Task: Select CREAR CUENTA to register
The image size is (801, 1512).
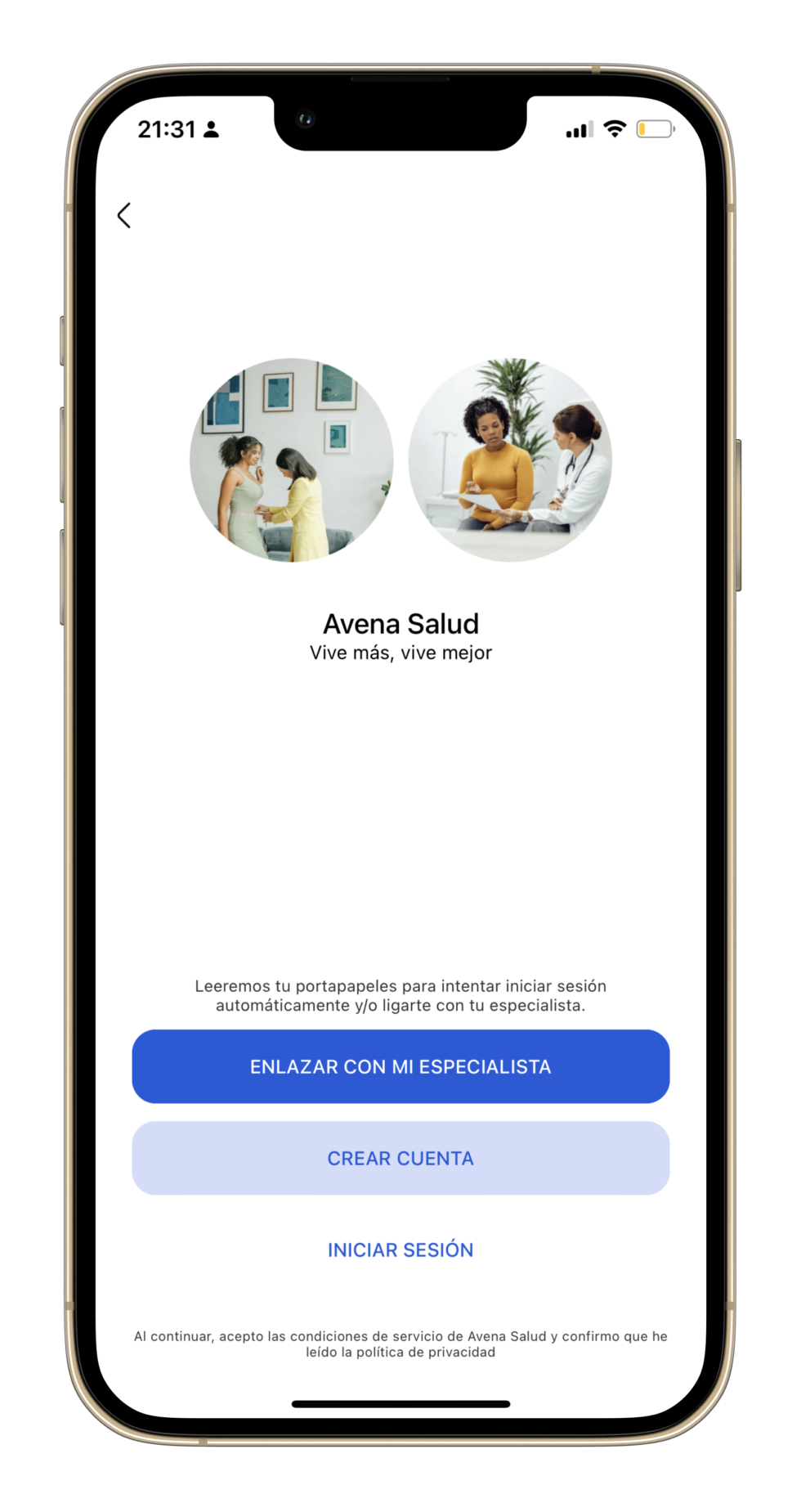Action: [400, 1158]
